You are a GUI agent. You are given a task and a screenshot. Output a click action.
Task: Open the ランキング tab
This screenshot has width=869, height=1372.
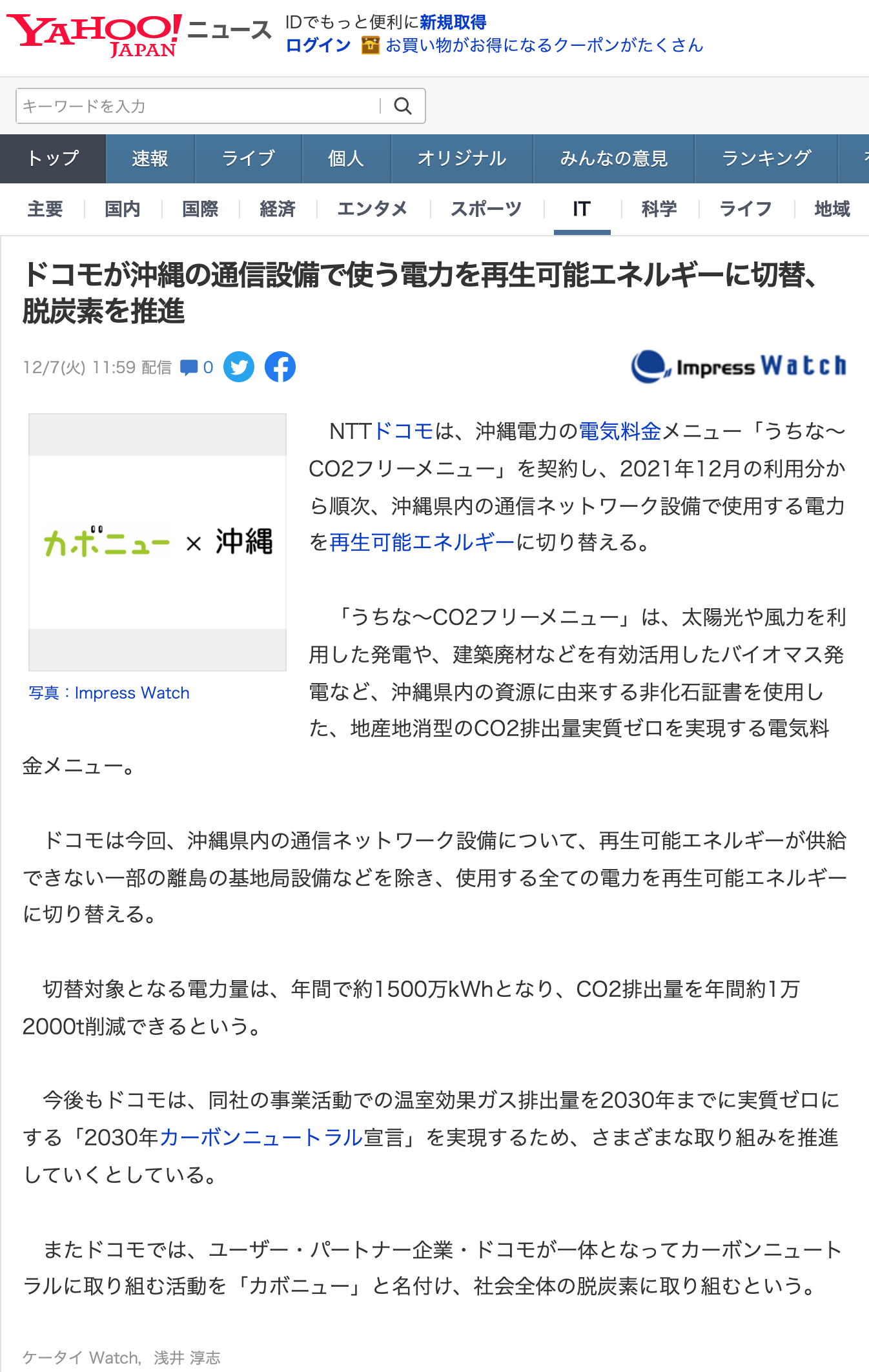(766, 159)
